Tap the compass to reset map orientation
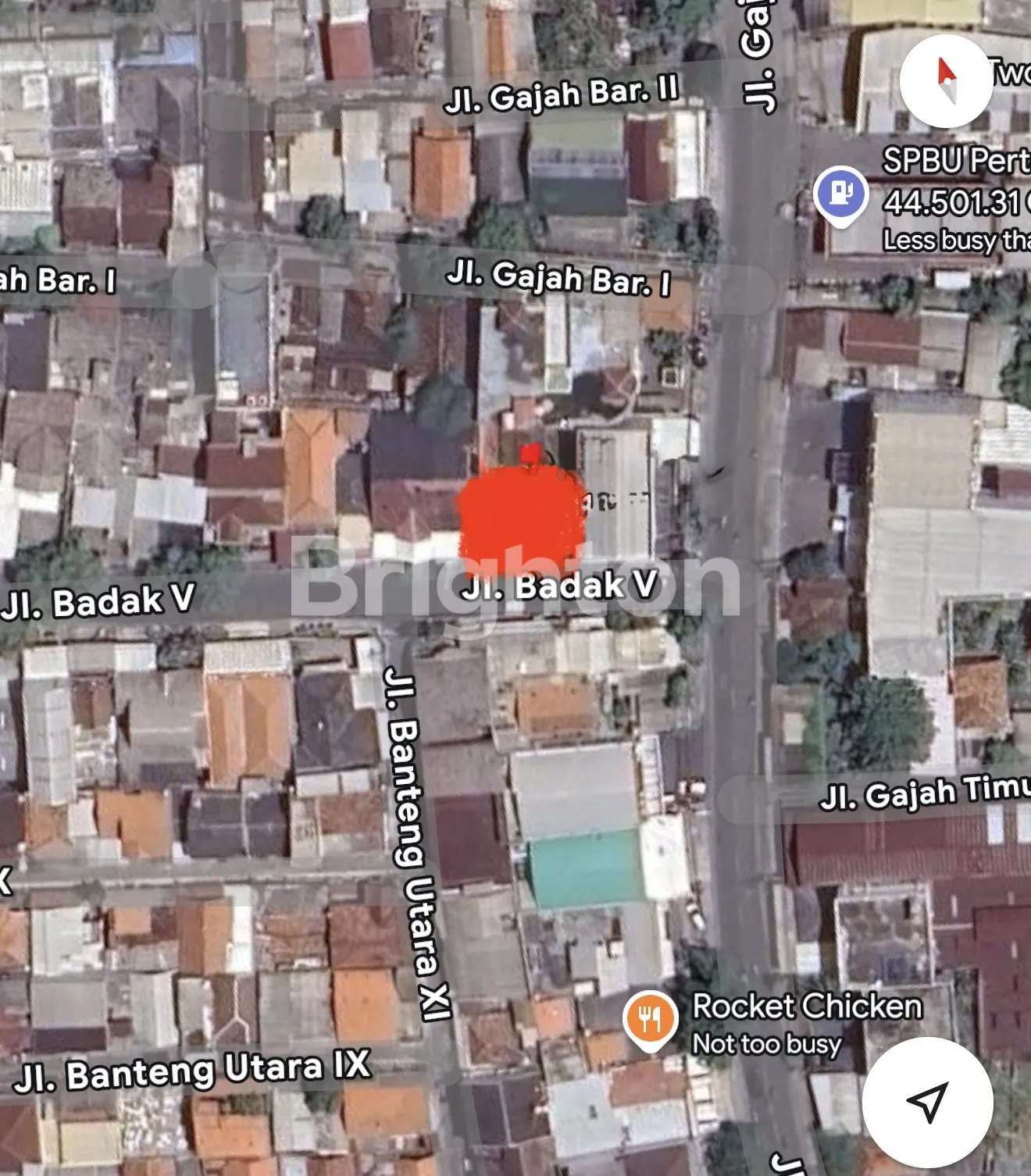 click(x=946, y=81)
